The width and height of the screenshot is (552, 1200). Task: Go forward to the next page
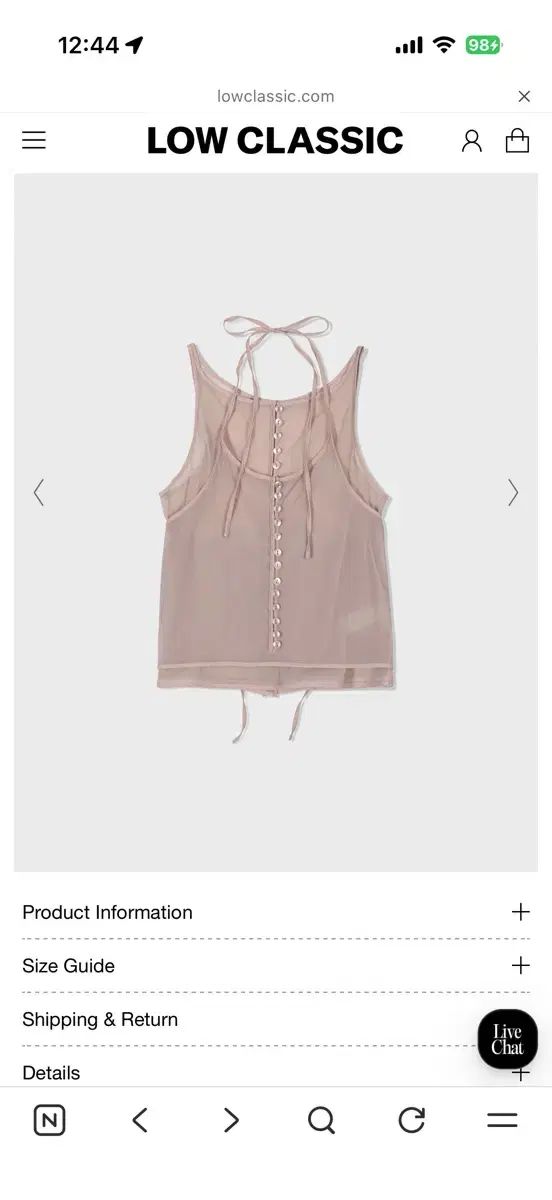coord(231,1120)
